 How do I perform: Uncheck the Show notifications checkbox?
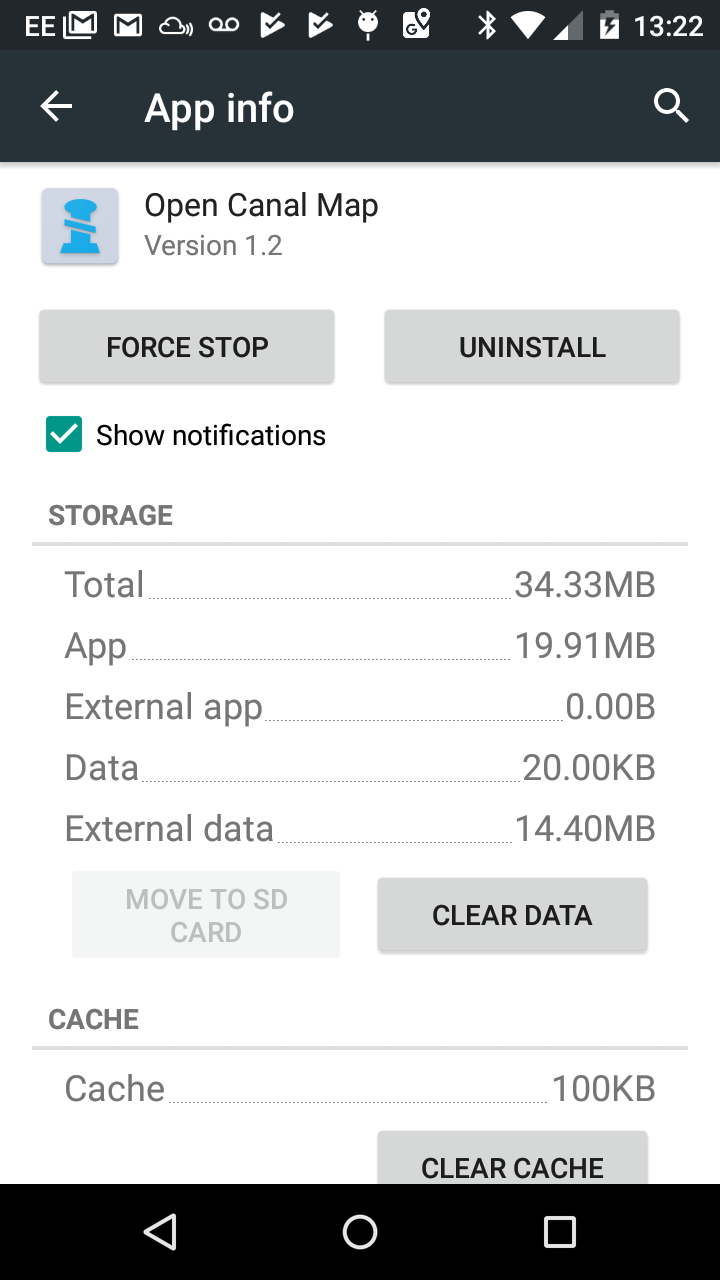tap(64, 435)
